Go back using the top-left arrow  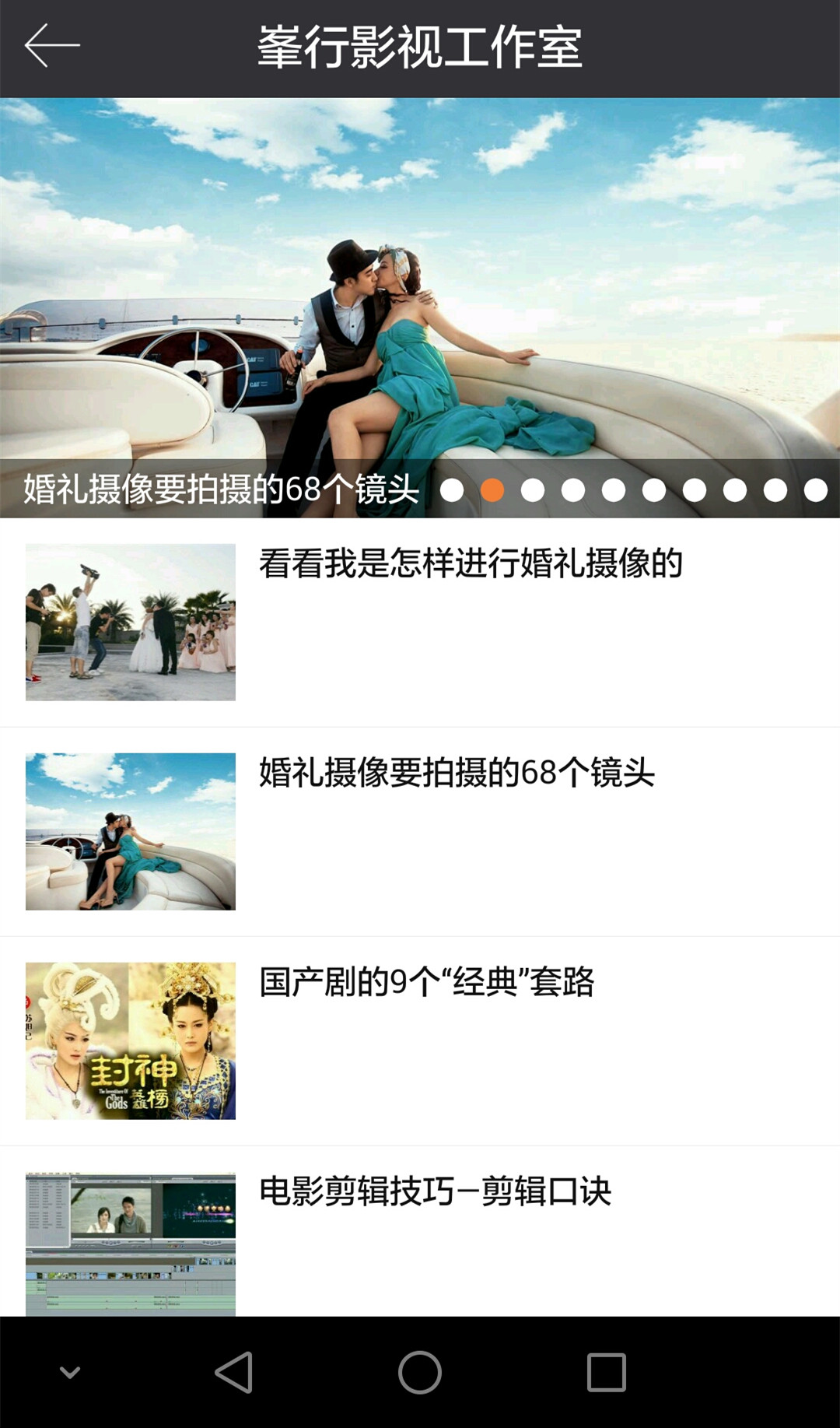tap(51, 46)
